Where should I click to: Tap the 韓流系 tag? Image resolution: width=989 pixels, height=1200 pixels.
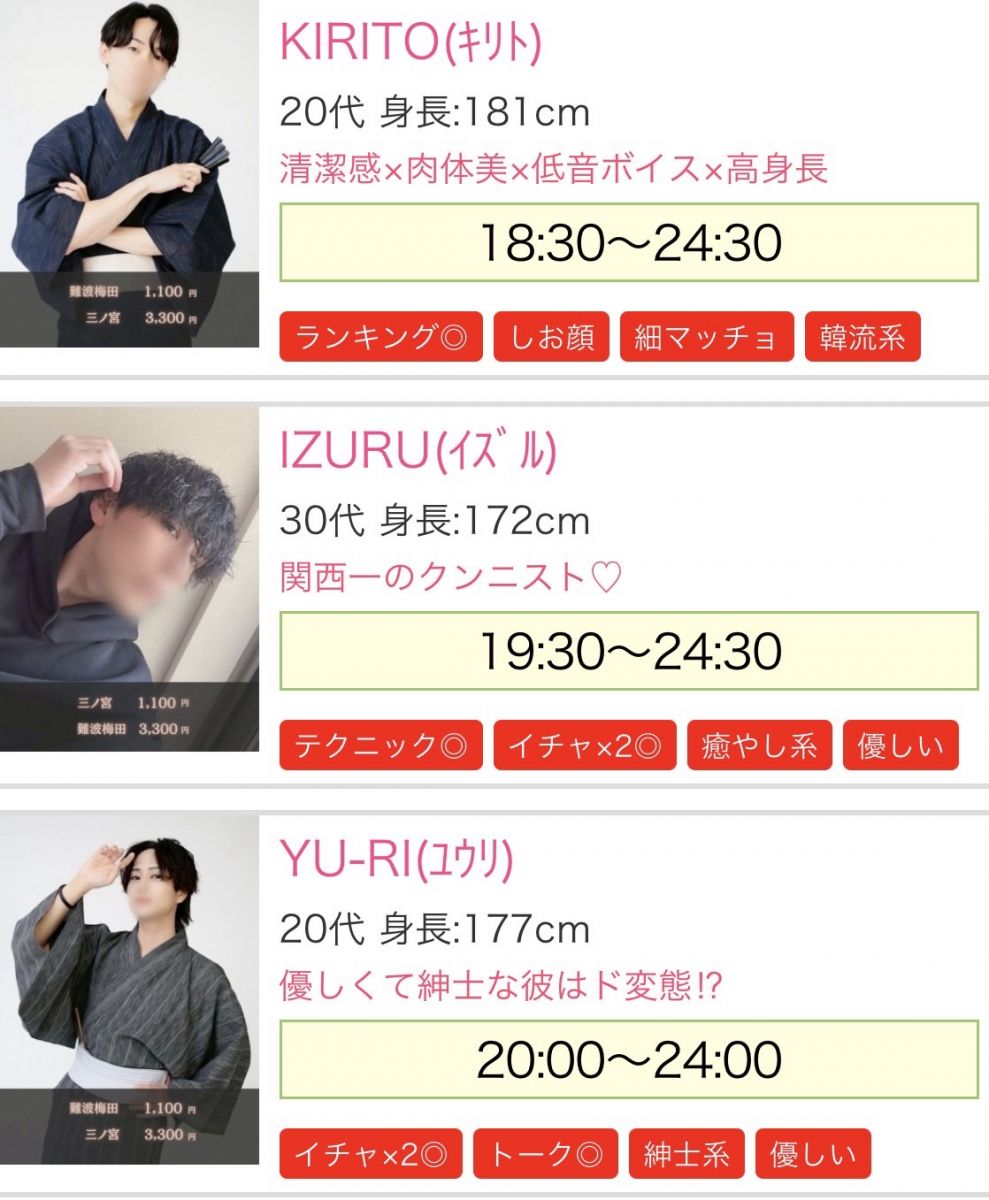[x=862, y=337]
